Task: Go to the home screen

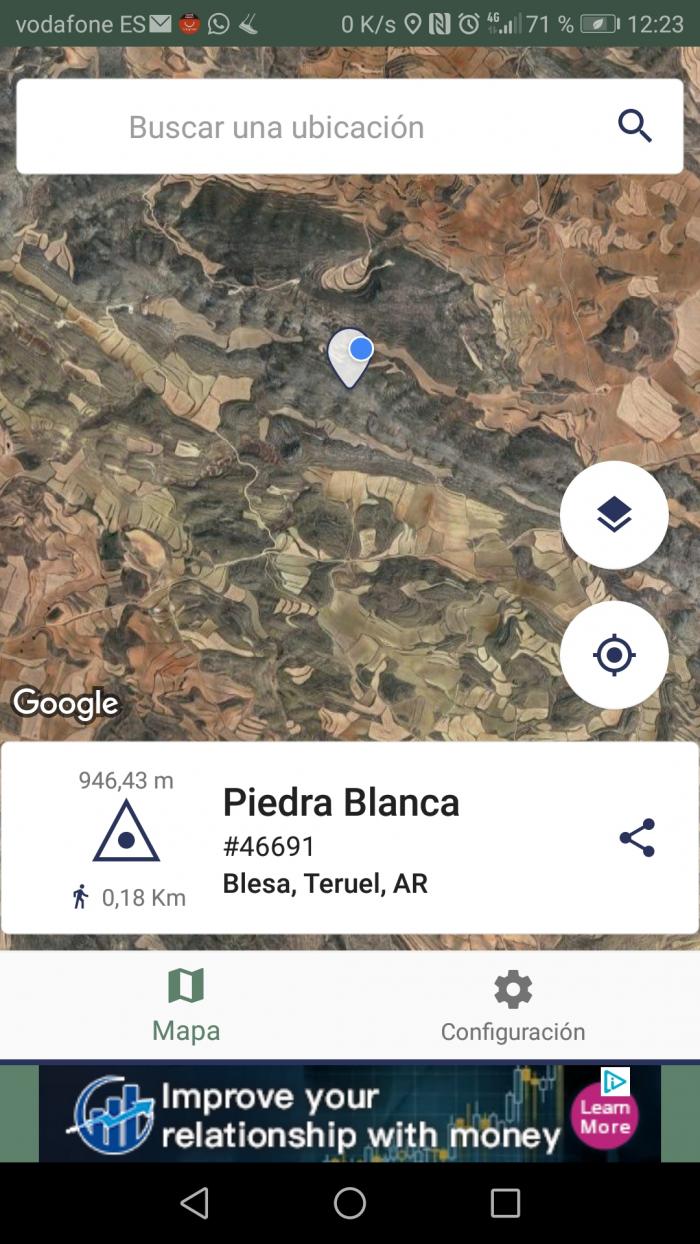Action: 350,1203
